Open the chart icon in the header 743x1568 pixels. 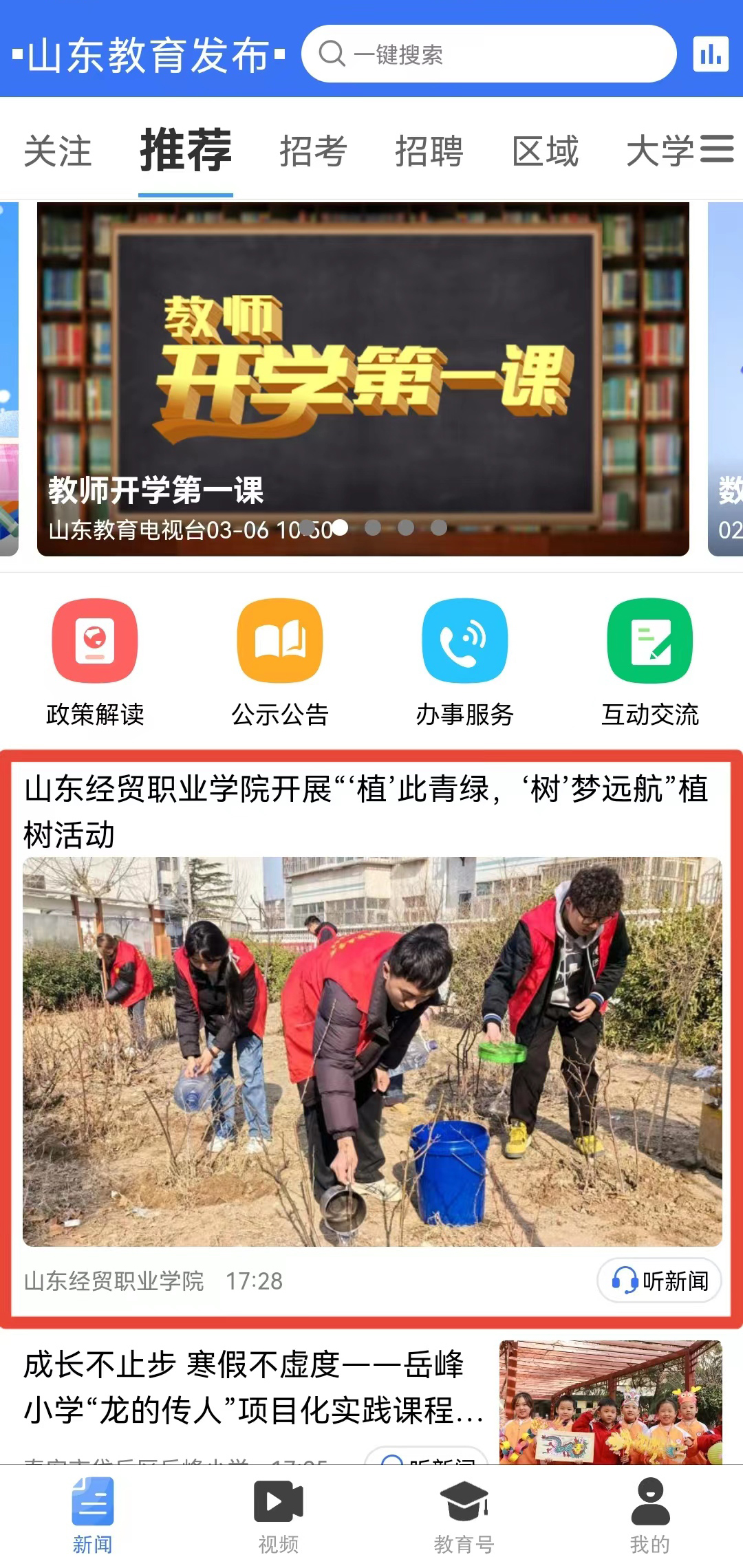point(710,54)
